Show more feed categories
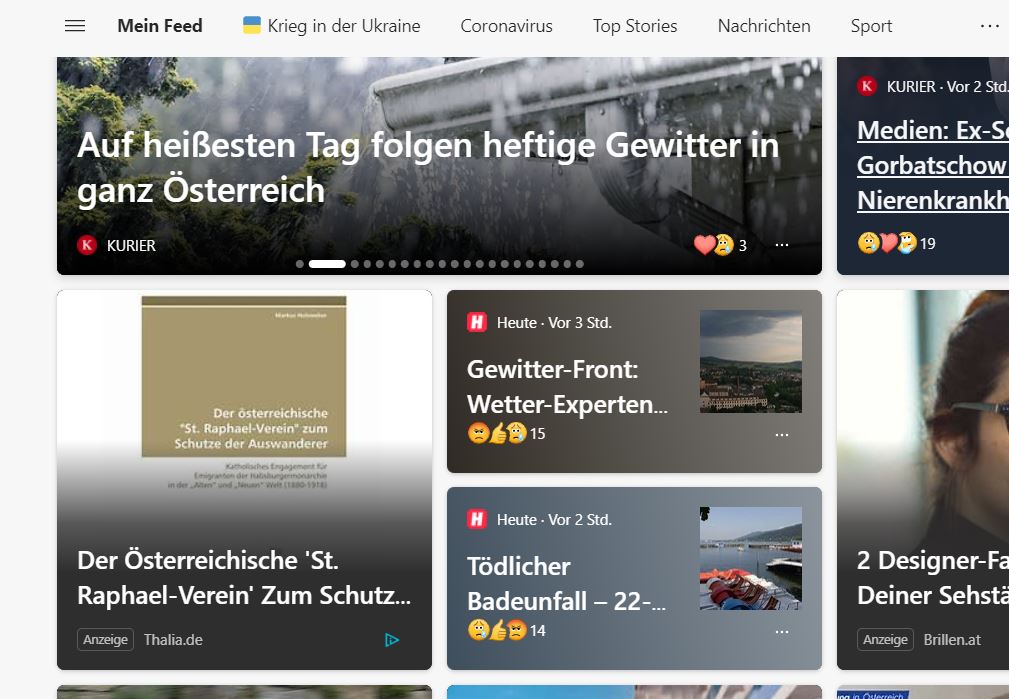 pos(990,26)
